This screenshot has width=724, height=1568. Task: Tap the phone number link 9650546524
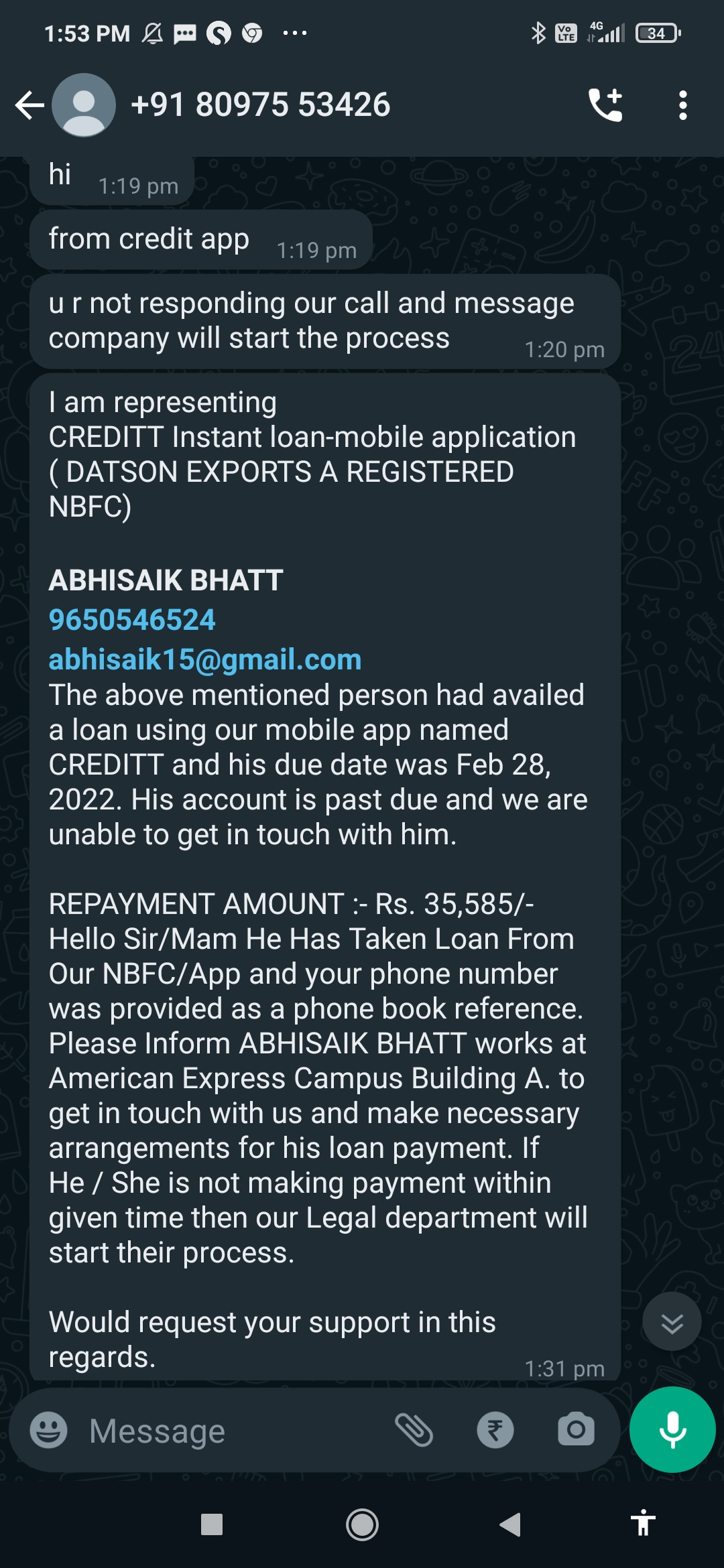[132, 620]
